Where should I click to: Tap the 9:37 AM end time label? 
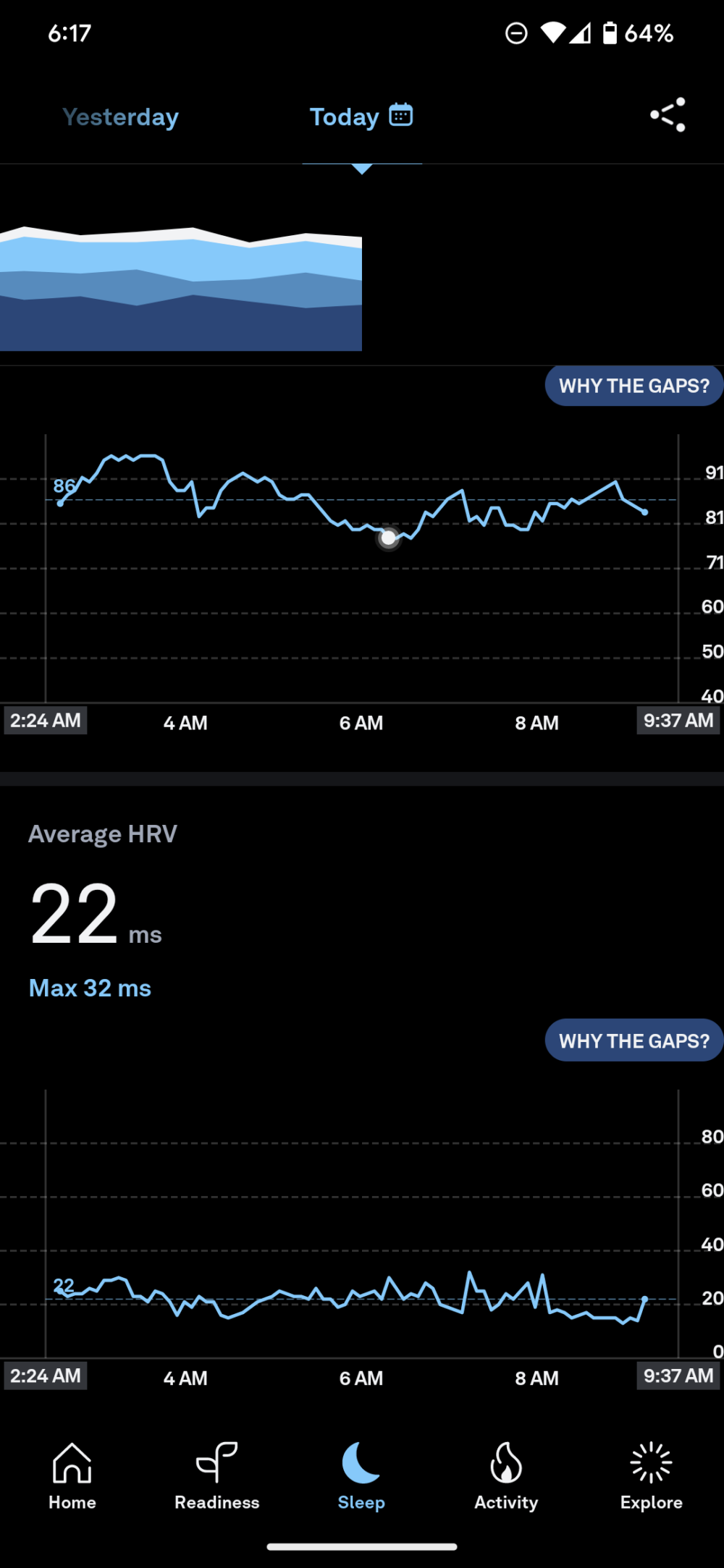pyautogui.click(x=678, y=720)
